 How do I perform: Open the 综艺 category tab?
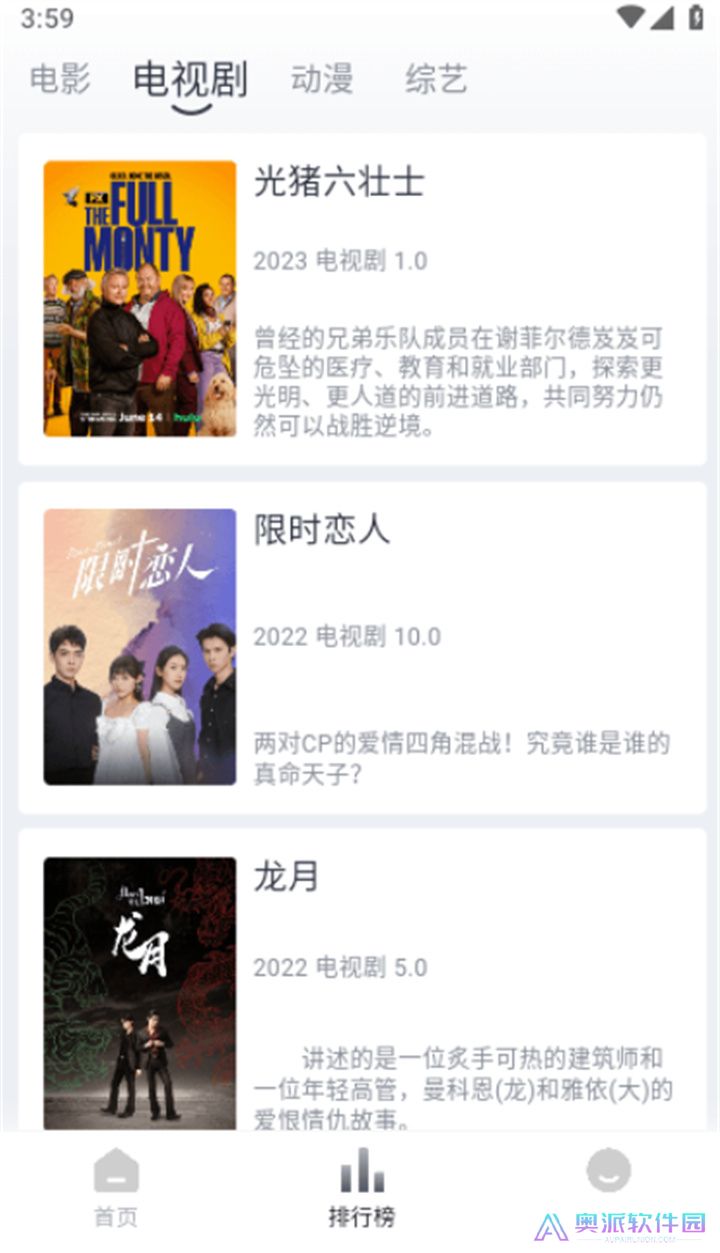point(437,80)
